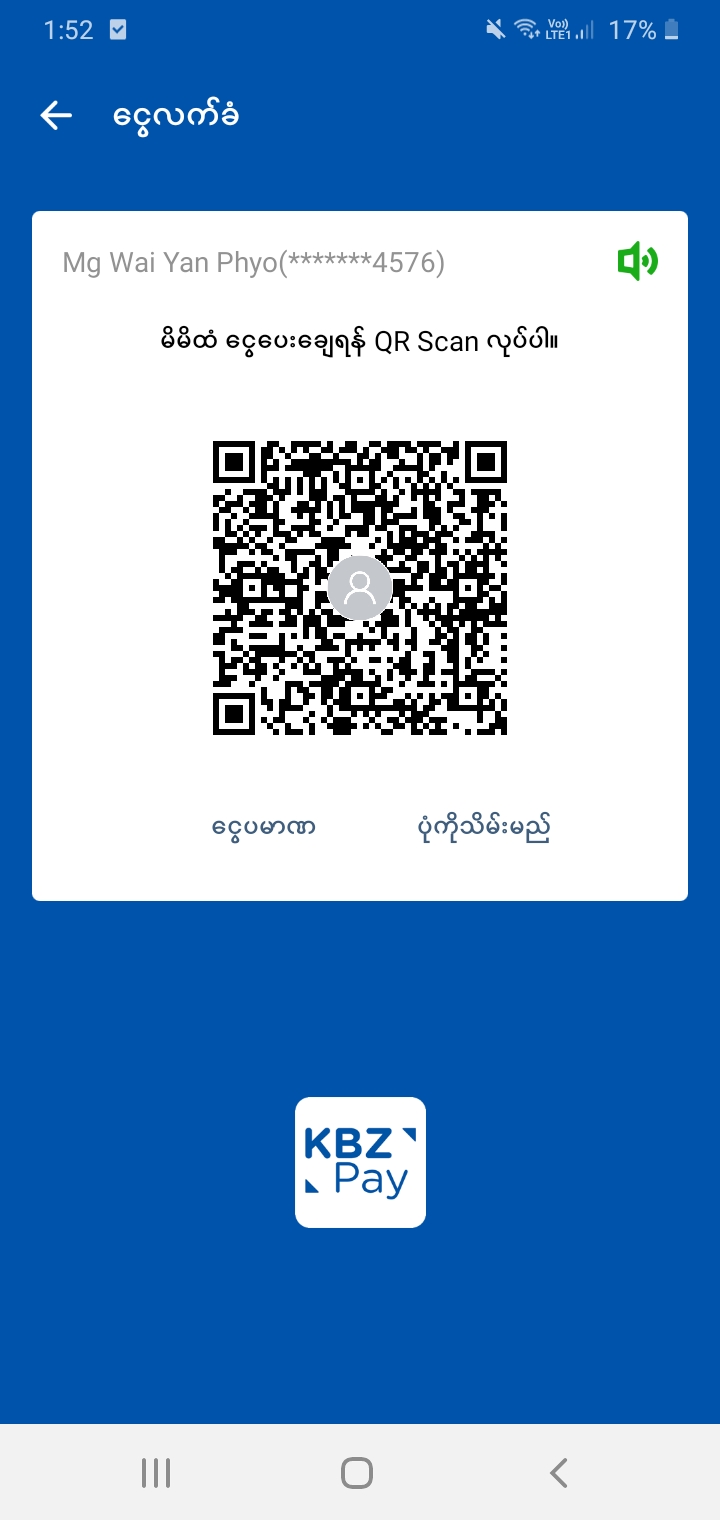Go back using the top-left arrow
This screenshot has width=720, height=1520.
[56, 116]
